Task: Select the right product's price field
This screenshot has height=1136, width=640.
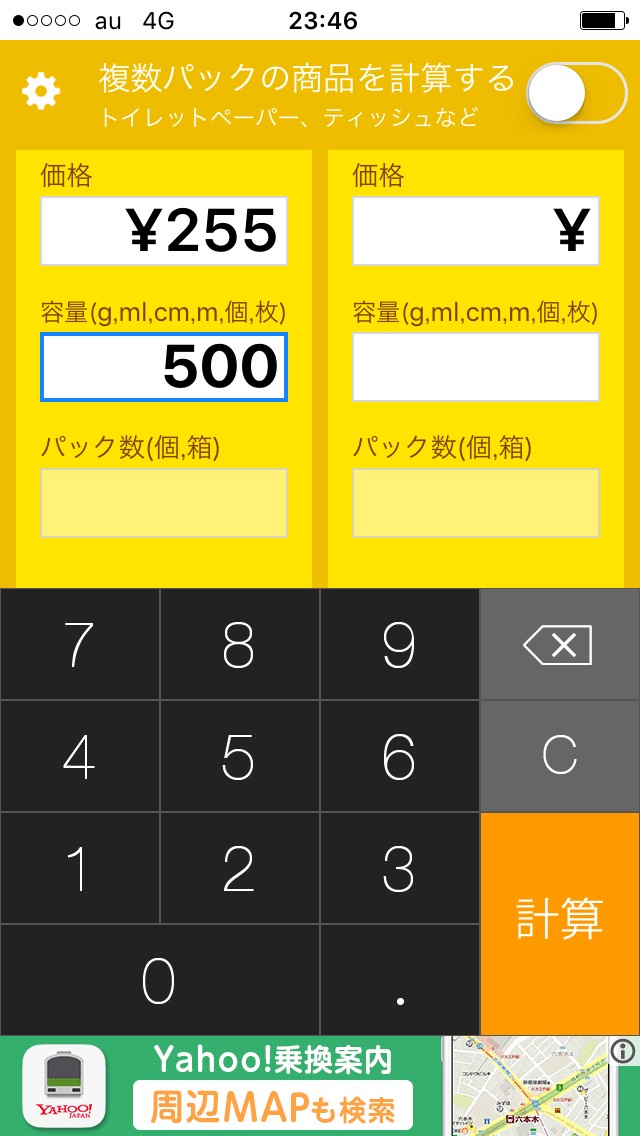Action: click(476, 231)
